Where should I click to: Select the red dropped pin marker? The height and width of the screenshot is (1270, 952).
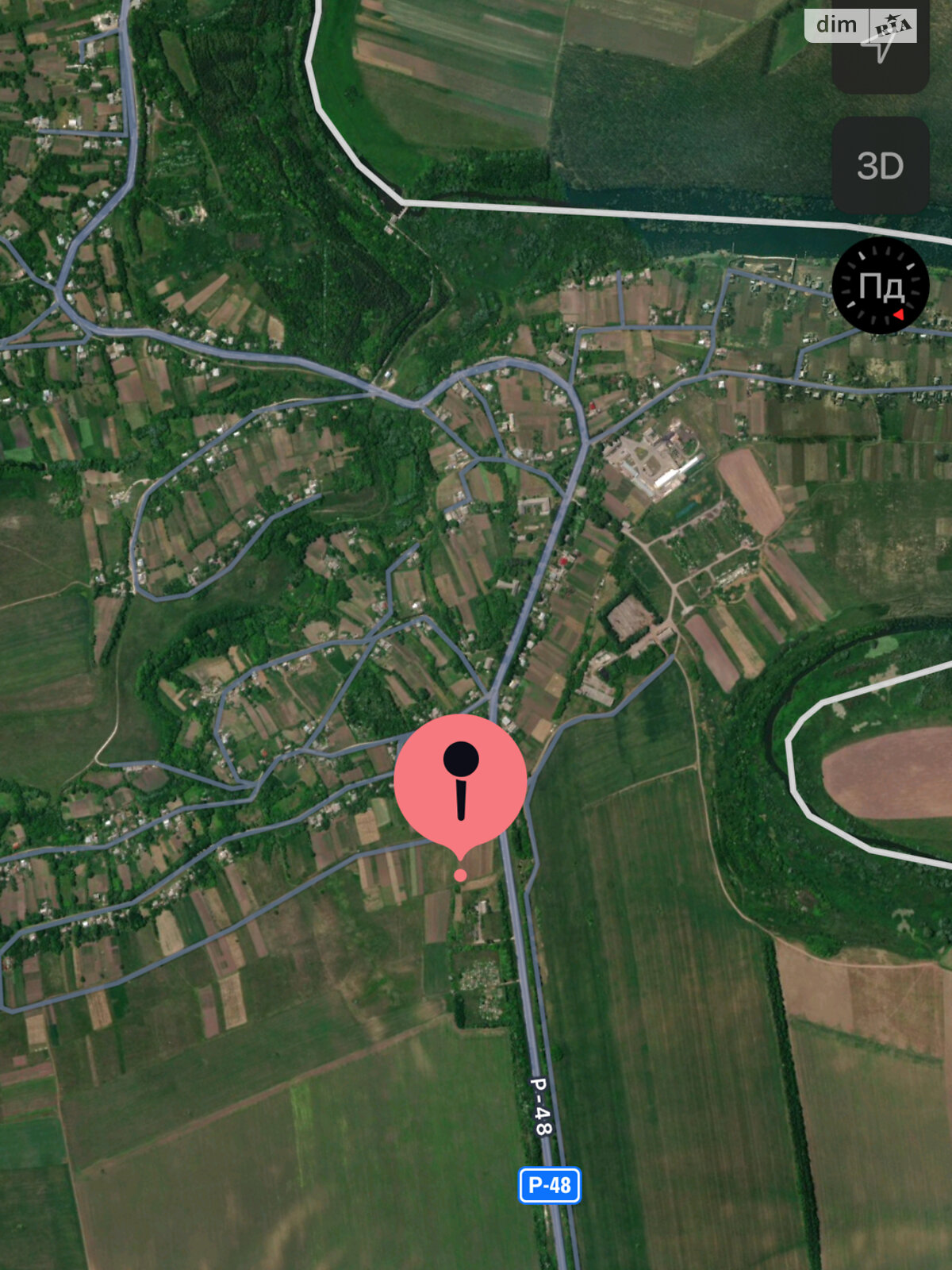pos(460,782)
